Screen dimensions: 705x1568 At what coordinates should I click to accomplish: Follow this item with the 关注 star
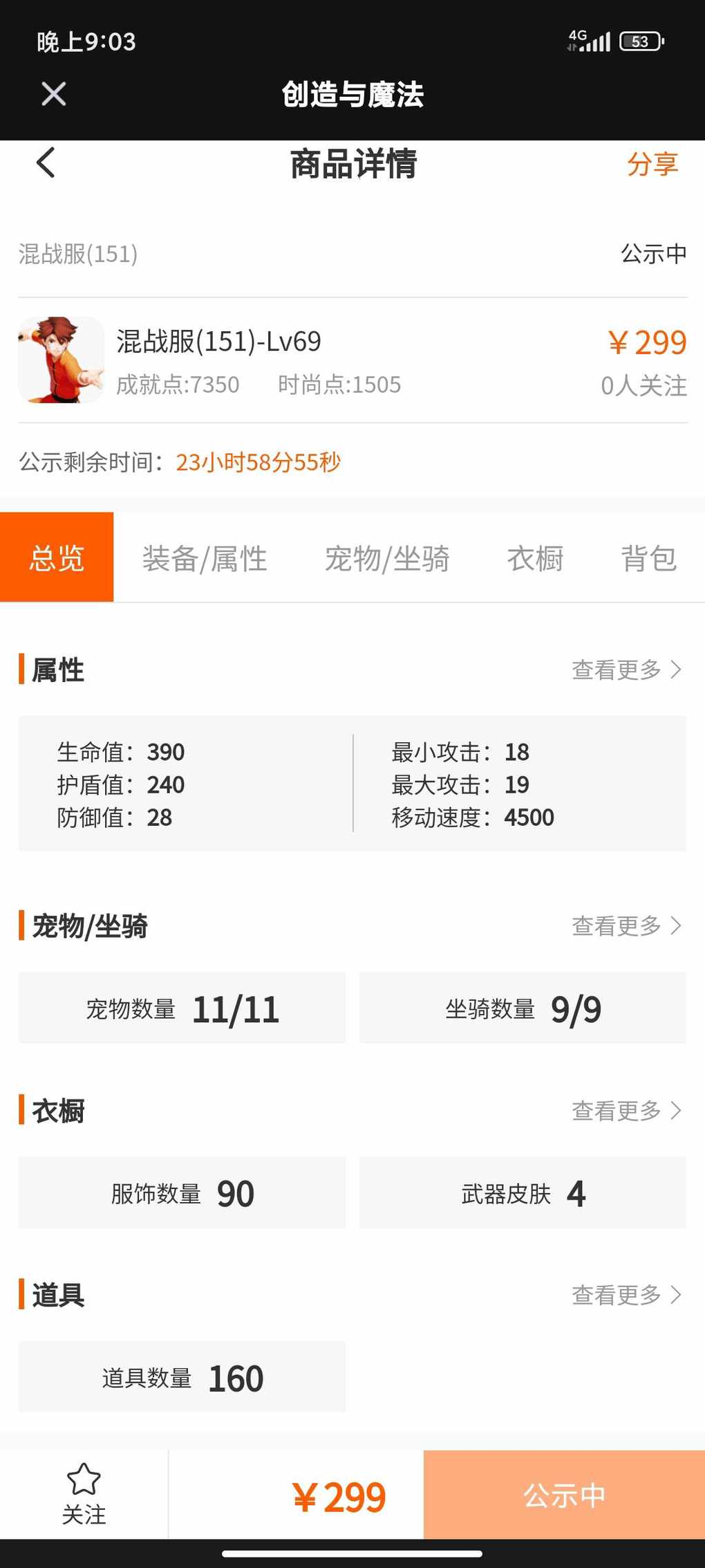tap(84, 1494)
